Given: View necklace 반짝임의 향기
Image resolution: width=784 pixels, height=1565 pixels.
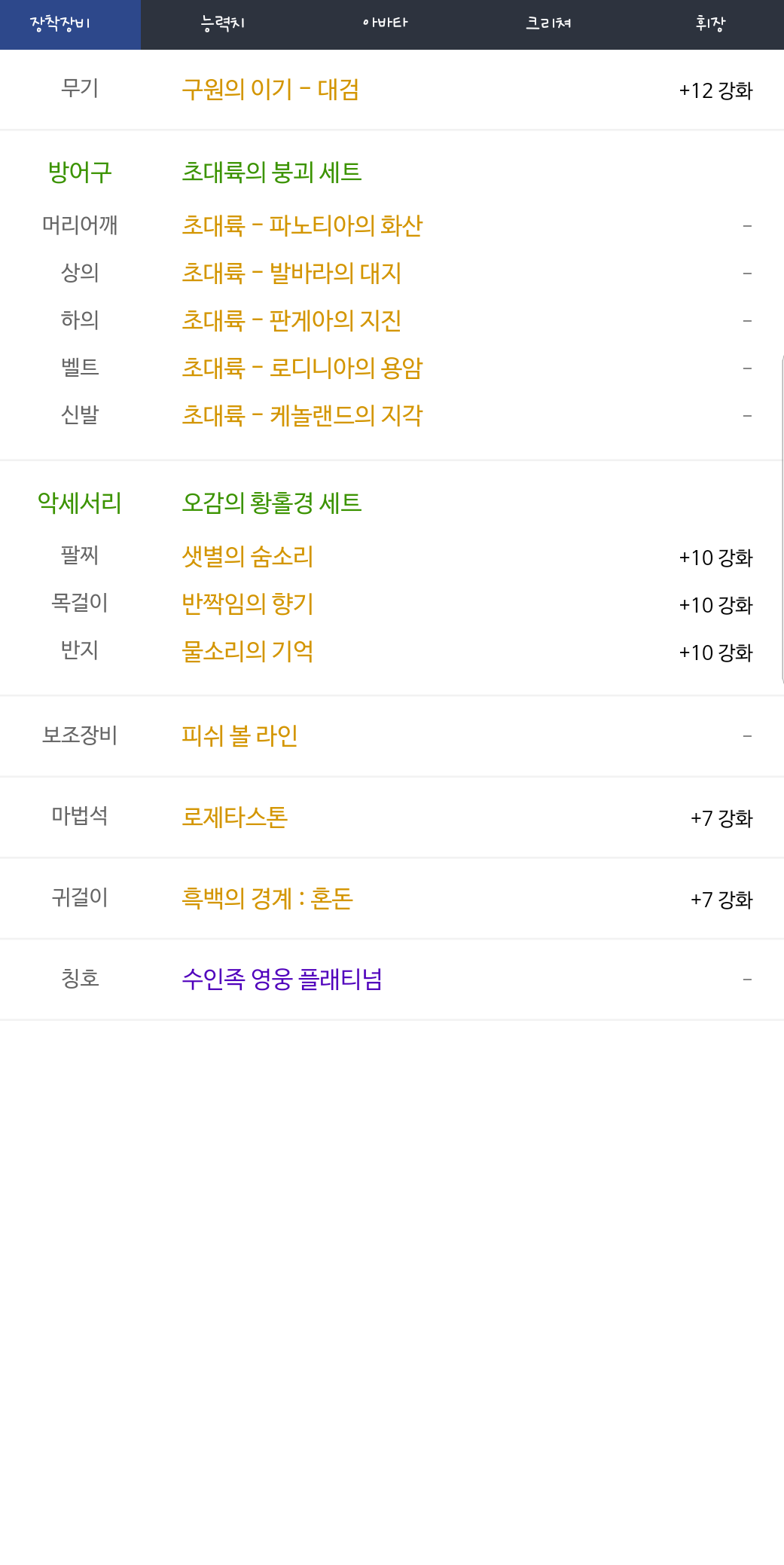Looking at the screenshot, I should [x=247, y=604].
